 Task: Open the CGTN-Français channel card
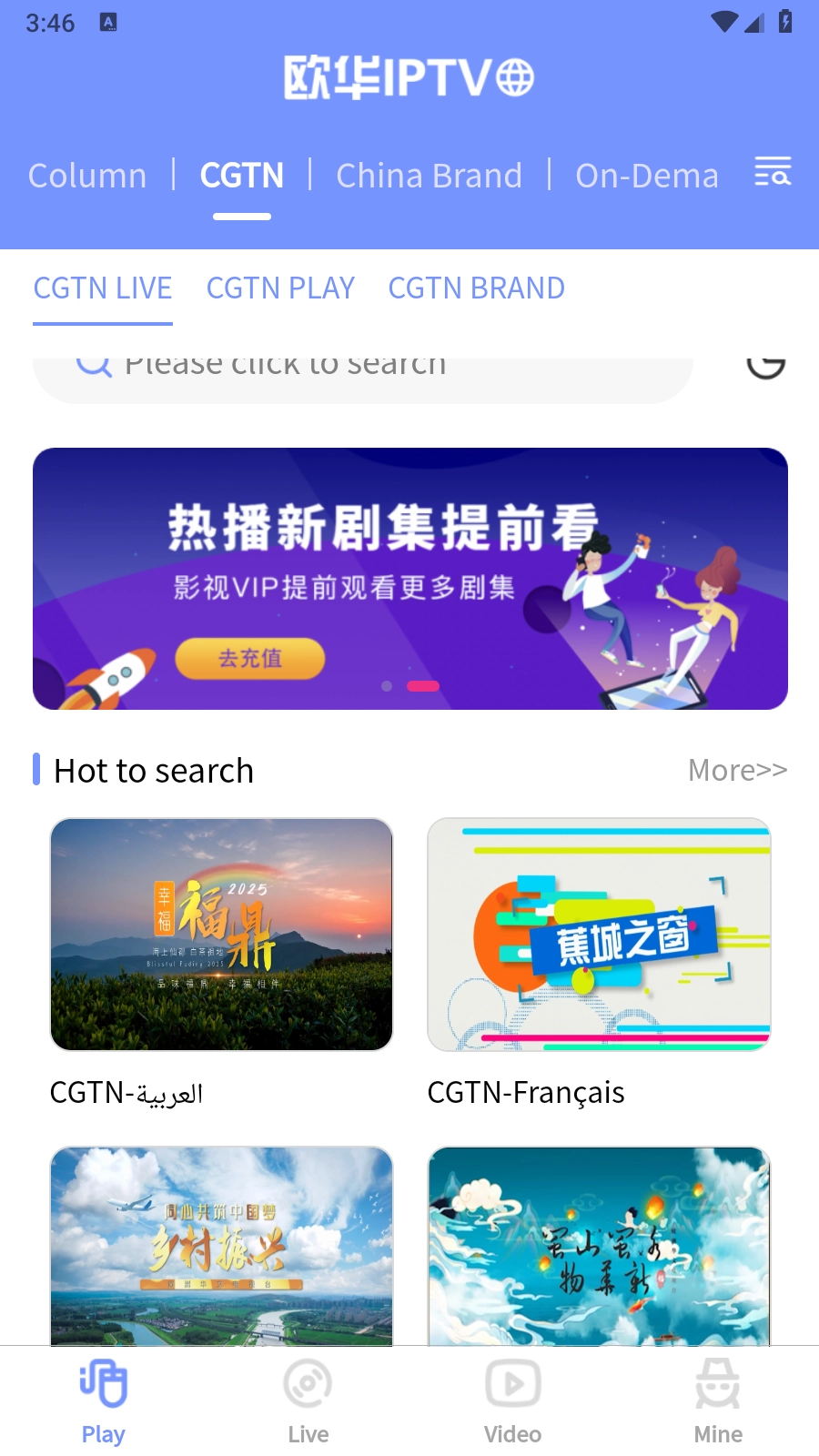(x=599, y=964)
